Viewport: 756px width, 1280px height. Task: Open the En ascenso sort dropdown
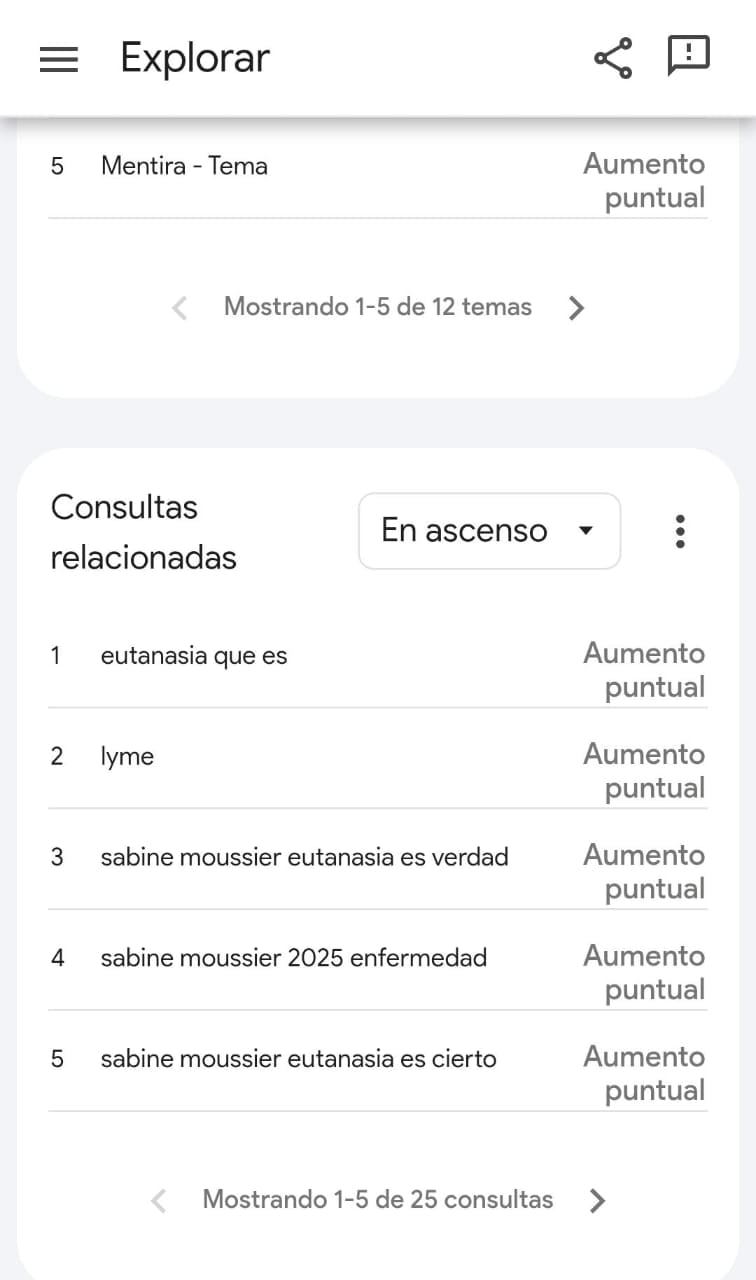489,531
